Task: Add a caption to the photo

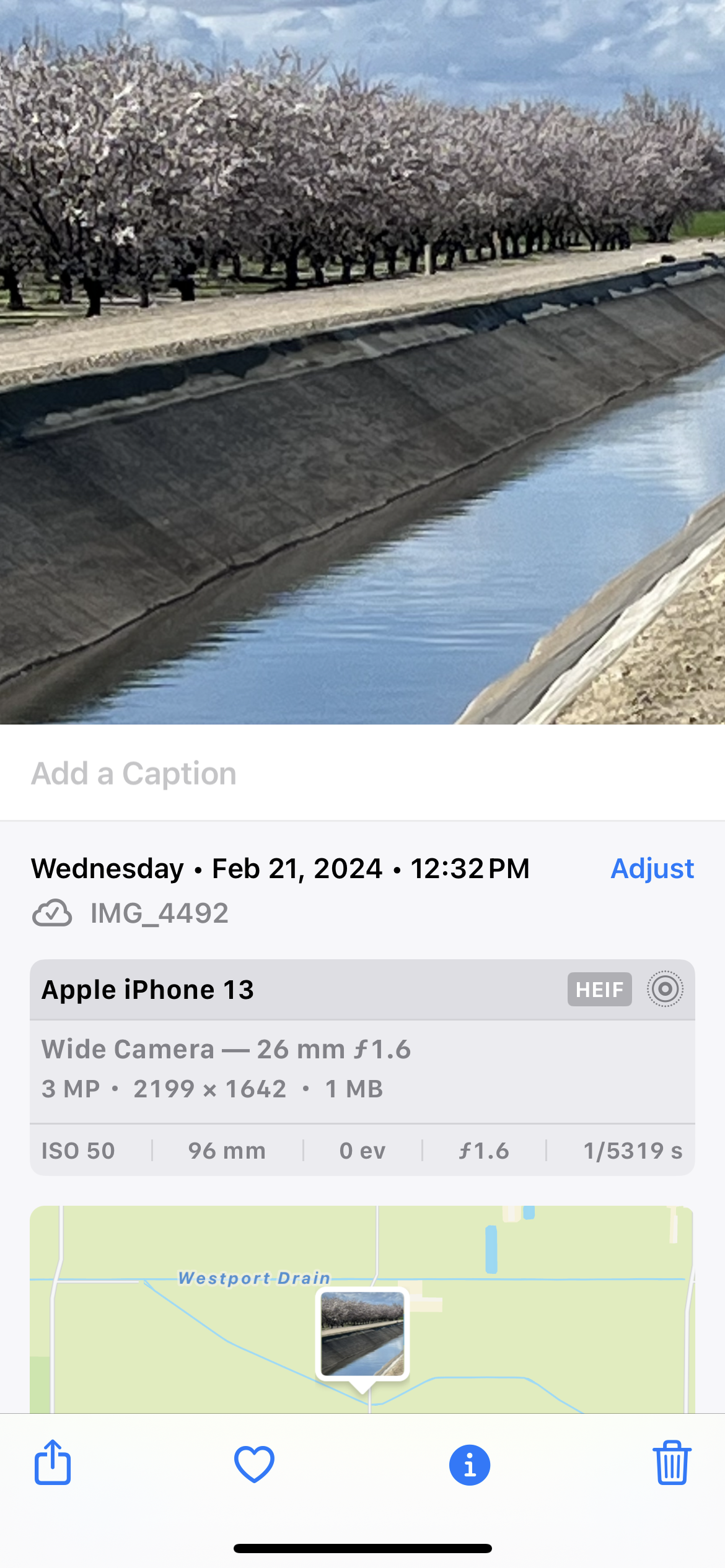Action: click(x=362, y=773)
